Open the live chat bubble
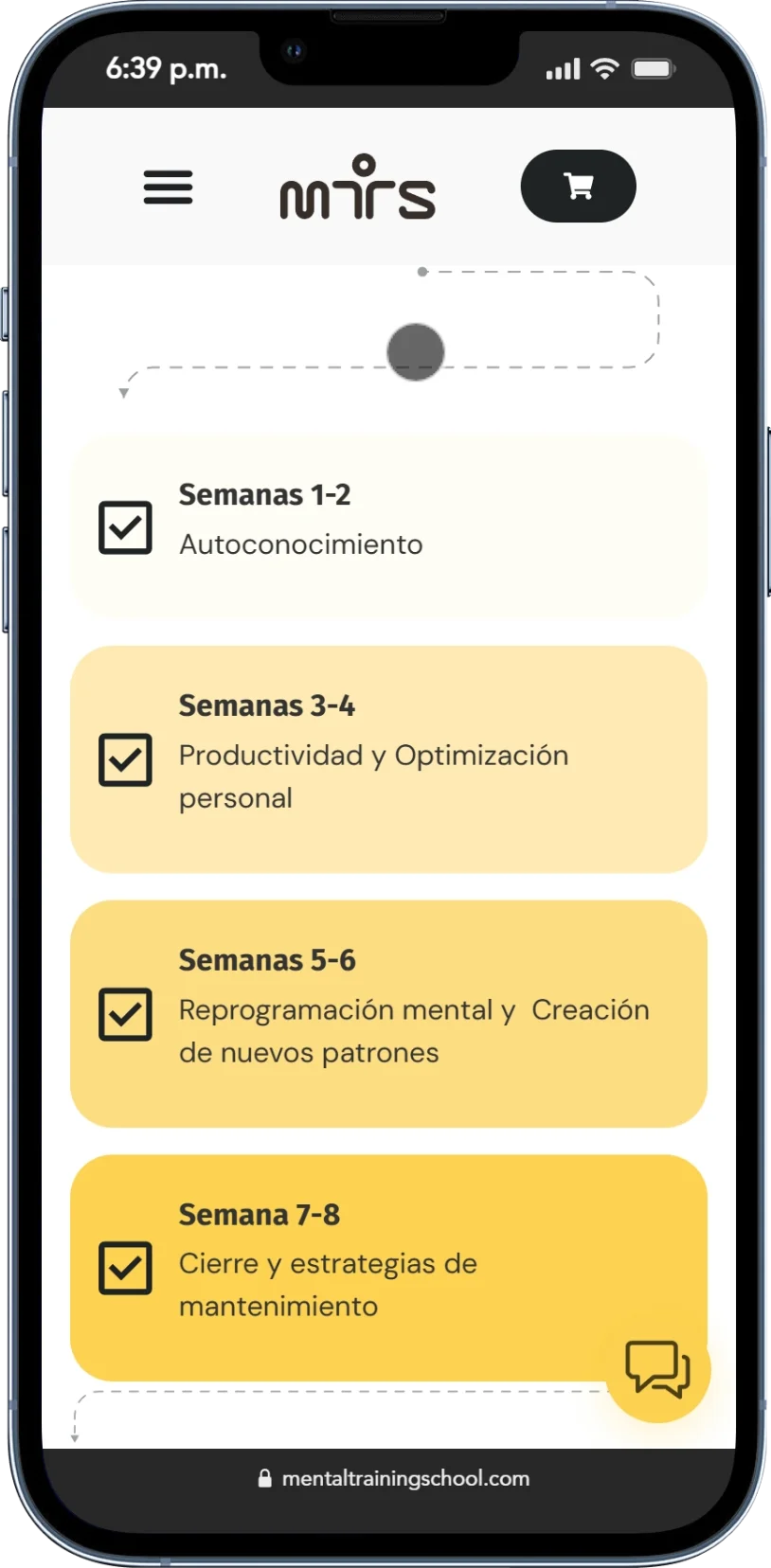This screenshot has width=771, height=1568. [657, 1368]
